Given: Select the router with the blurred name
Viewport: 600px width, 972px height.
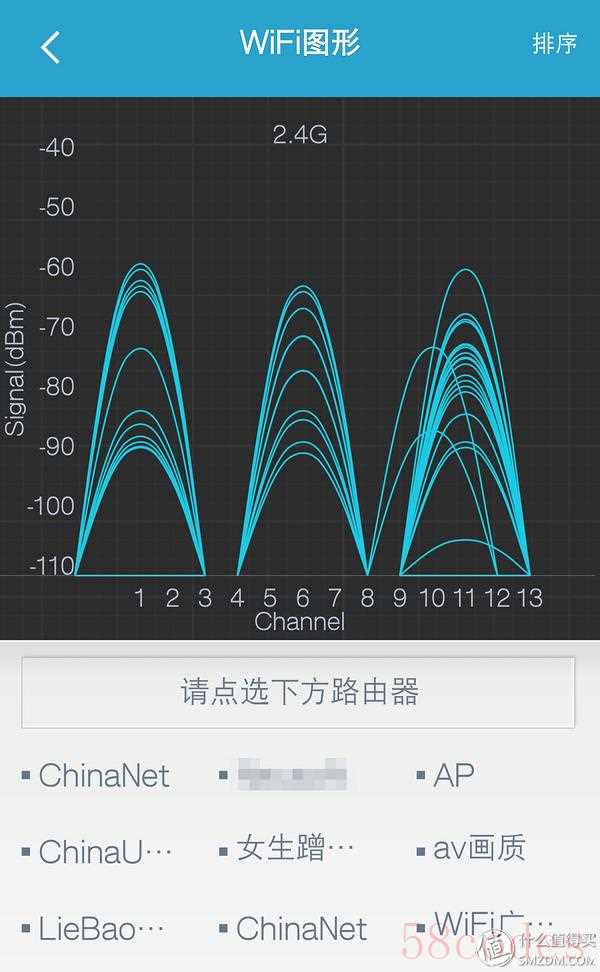Looking at the screenshot, I should tap(289, 775).
